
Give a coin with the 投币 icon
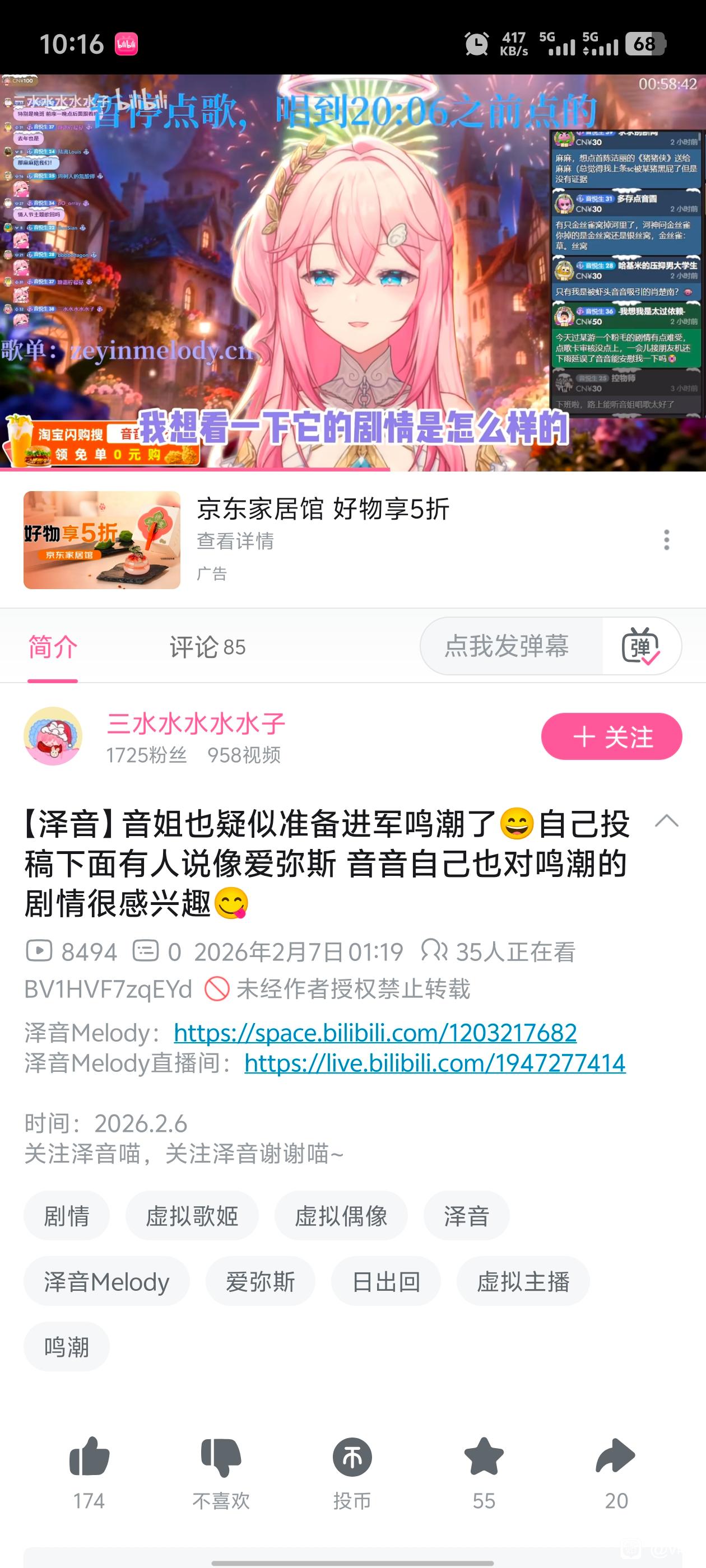tap(352, 1457)
